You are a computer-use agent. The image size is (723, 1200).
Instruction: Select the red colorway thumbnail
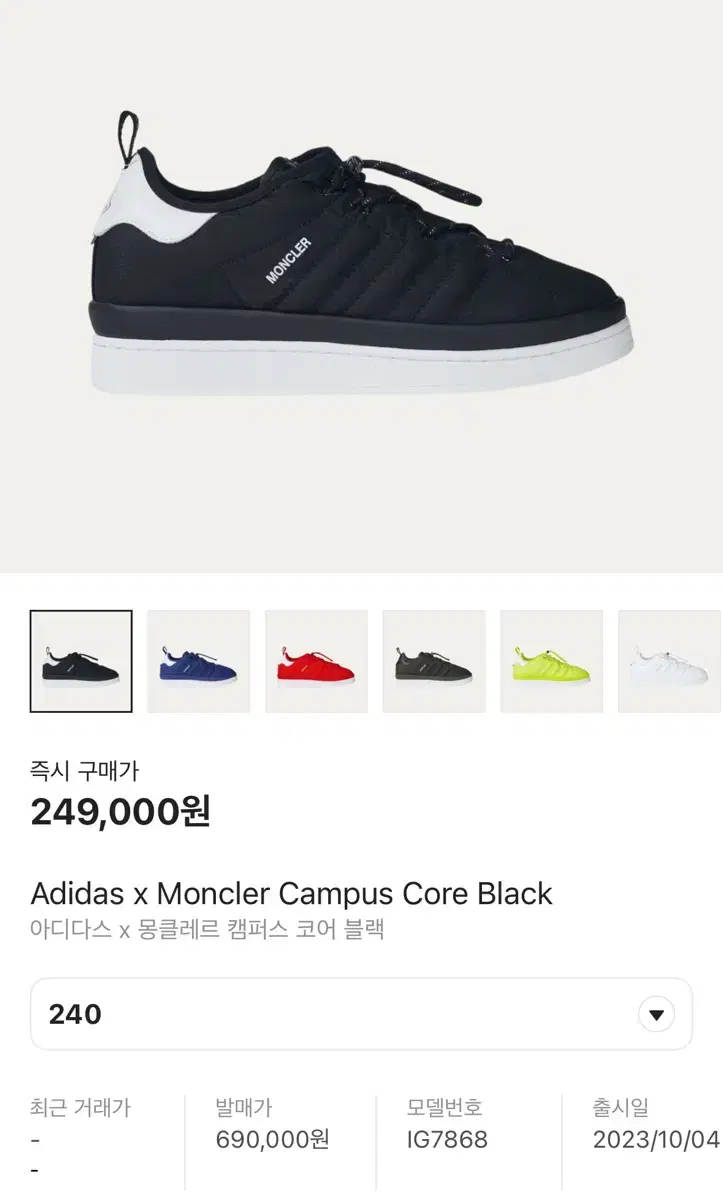pos(316,661)
